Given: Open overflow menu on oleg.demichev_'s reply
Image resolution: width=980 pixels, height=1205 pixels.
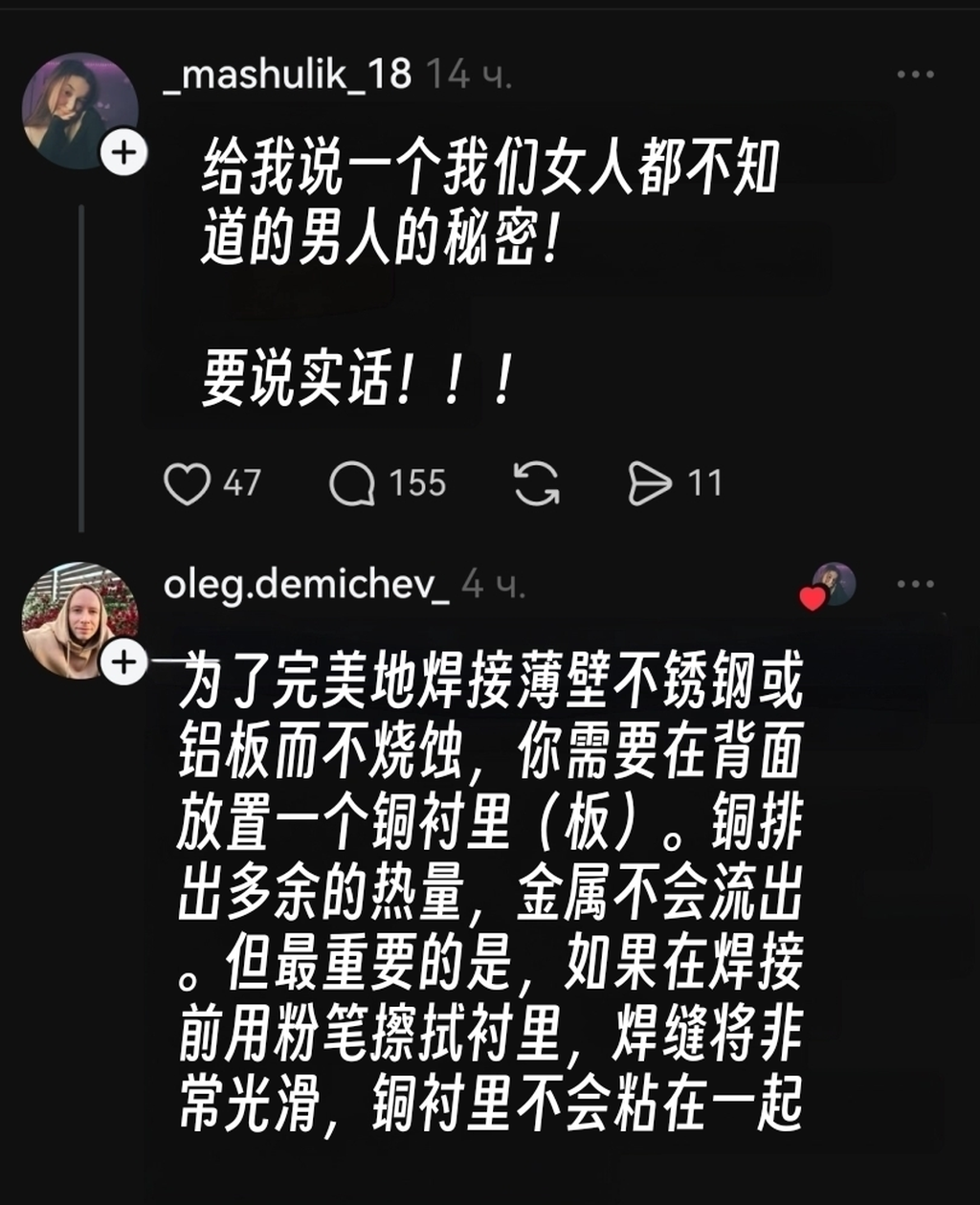Looking at the screenshot, I should pyautogui.click(x=915, y=584).
